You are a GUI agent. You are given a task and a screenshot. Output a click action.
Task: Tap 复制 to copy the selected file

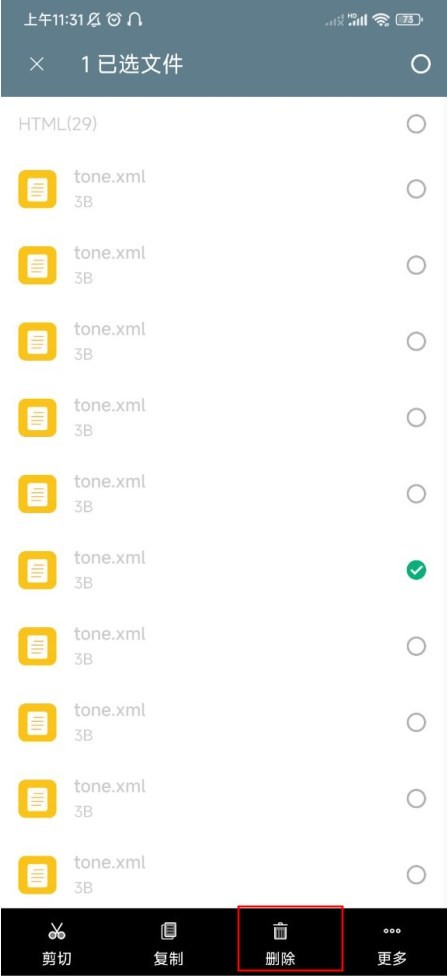tap(168, 943)
